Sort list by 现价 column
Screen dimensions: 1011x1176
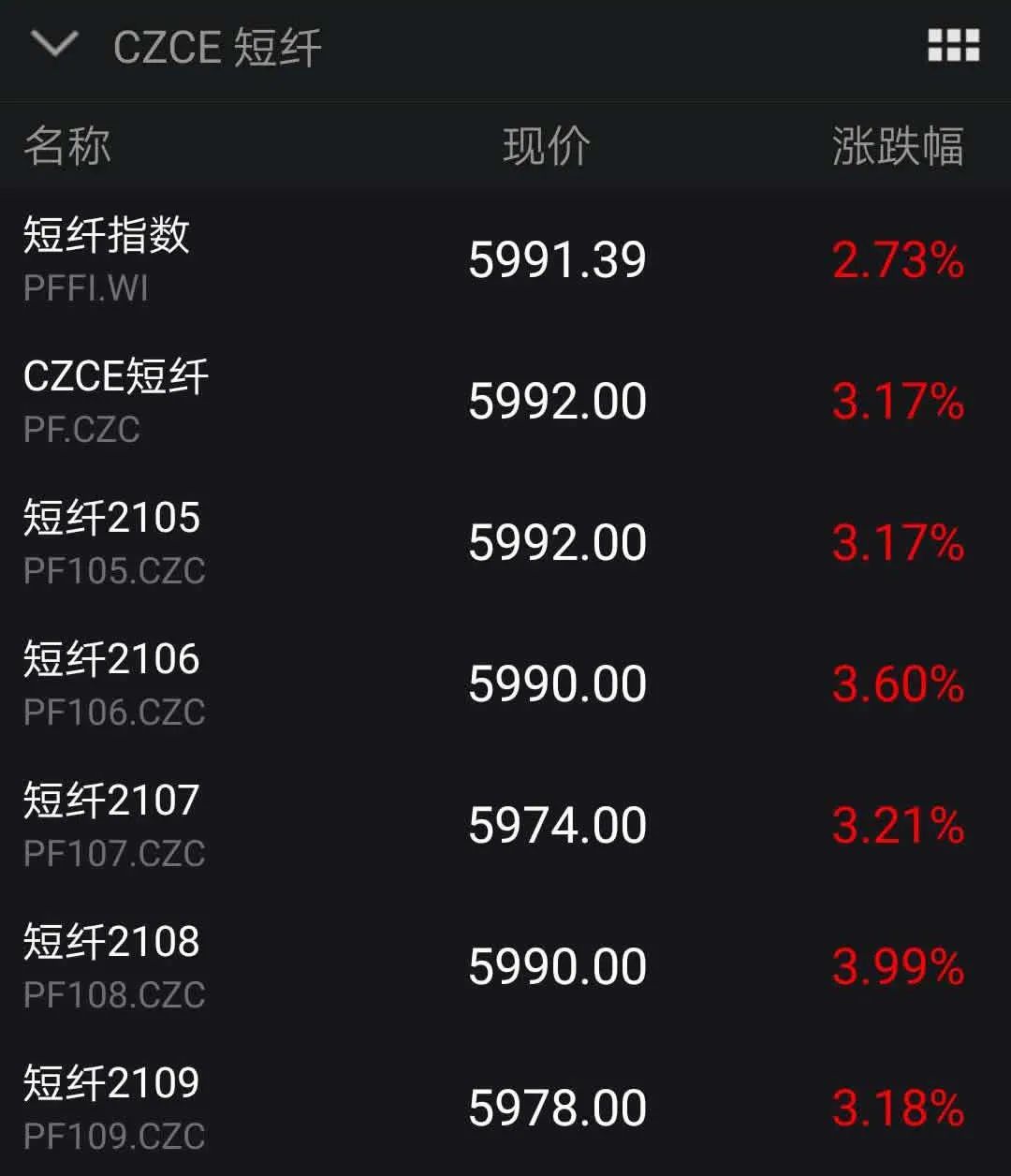(547, 147)
